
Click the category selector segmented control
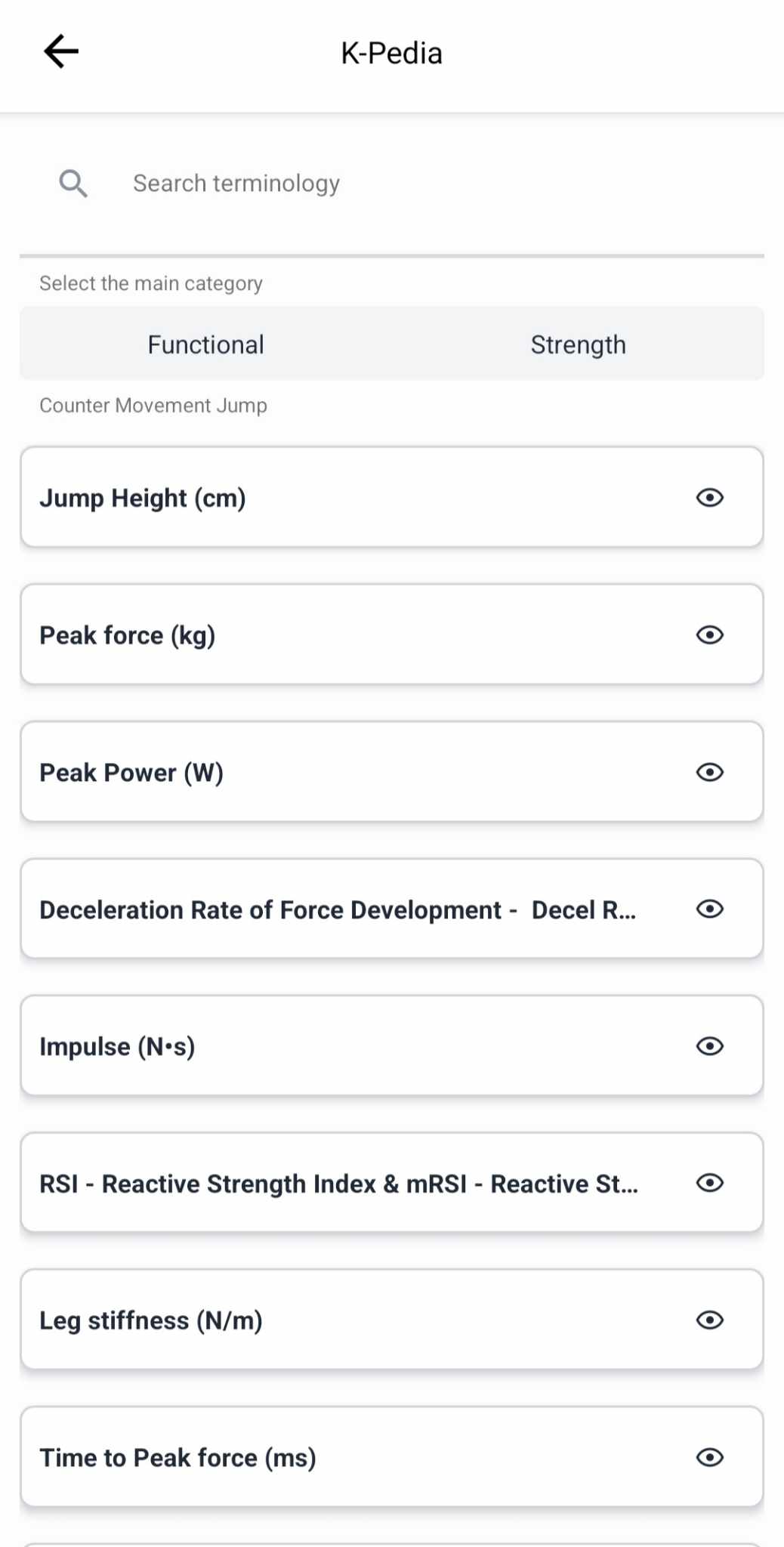click(392, 344)
